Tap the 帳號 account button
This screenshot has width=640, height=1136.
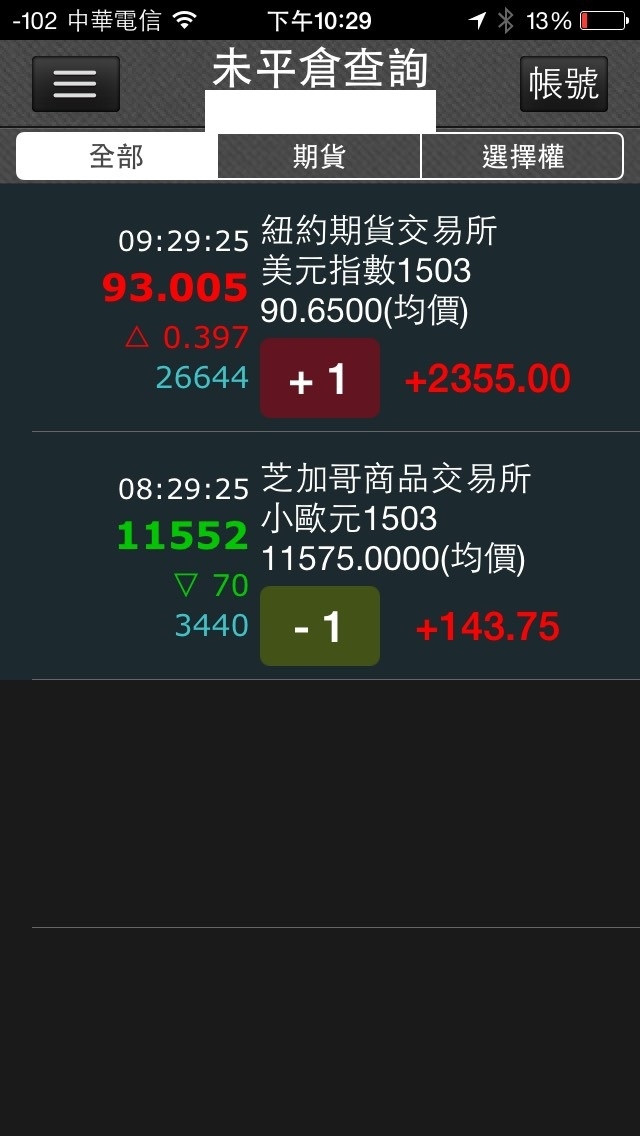tap(563, 84)
